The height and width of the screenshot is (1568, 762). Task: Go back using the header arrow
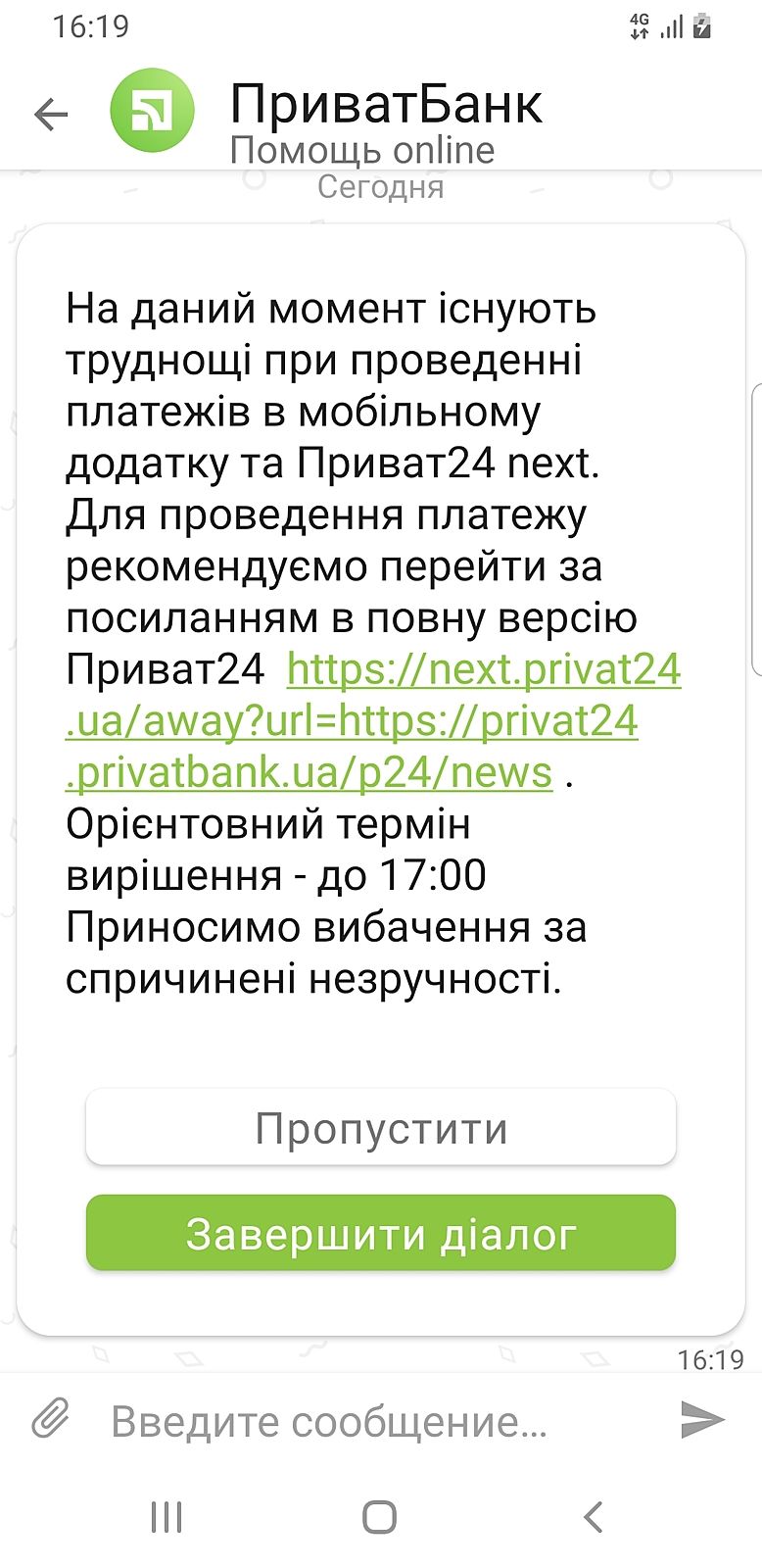point(51,115)
